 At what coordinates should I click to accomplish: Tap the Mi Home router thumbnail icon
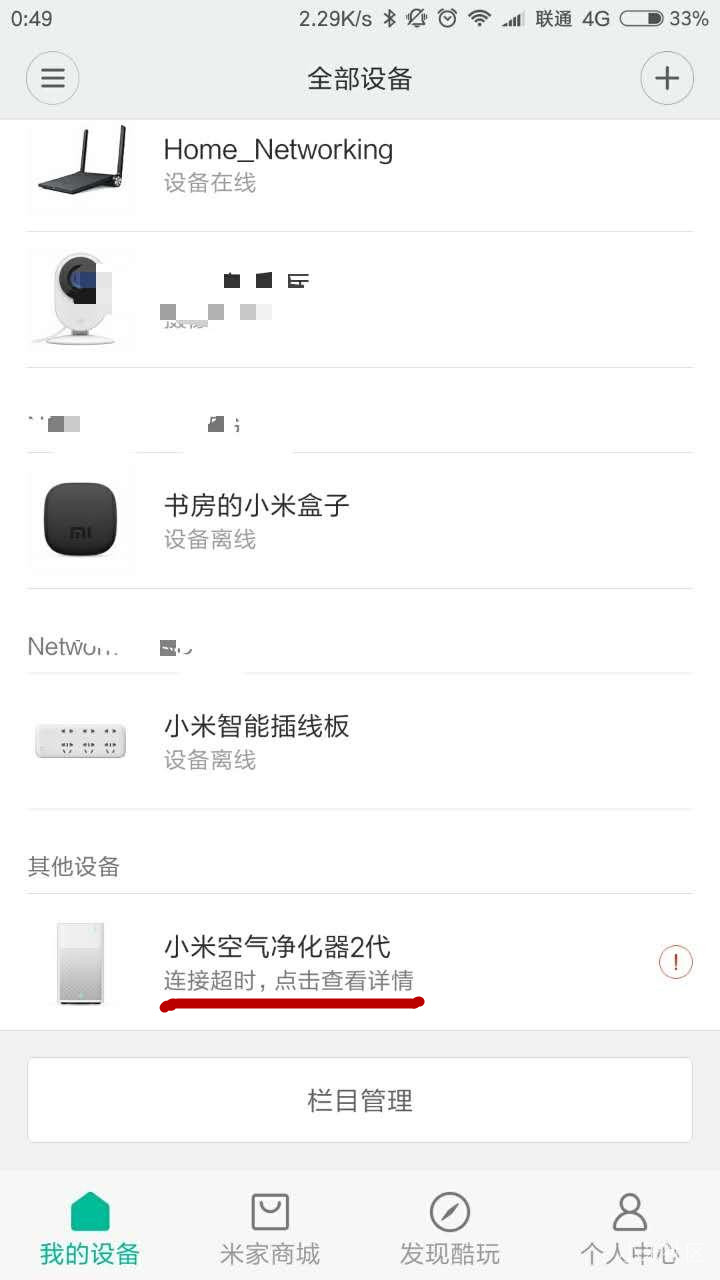tap(80, 168)
